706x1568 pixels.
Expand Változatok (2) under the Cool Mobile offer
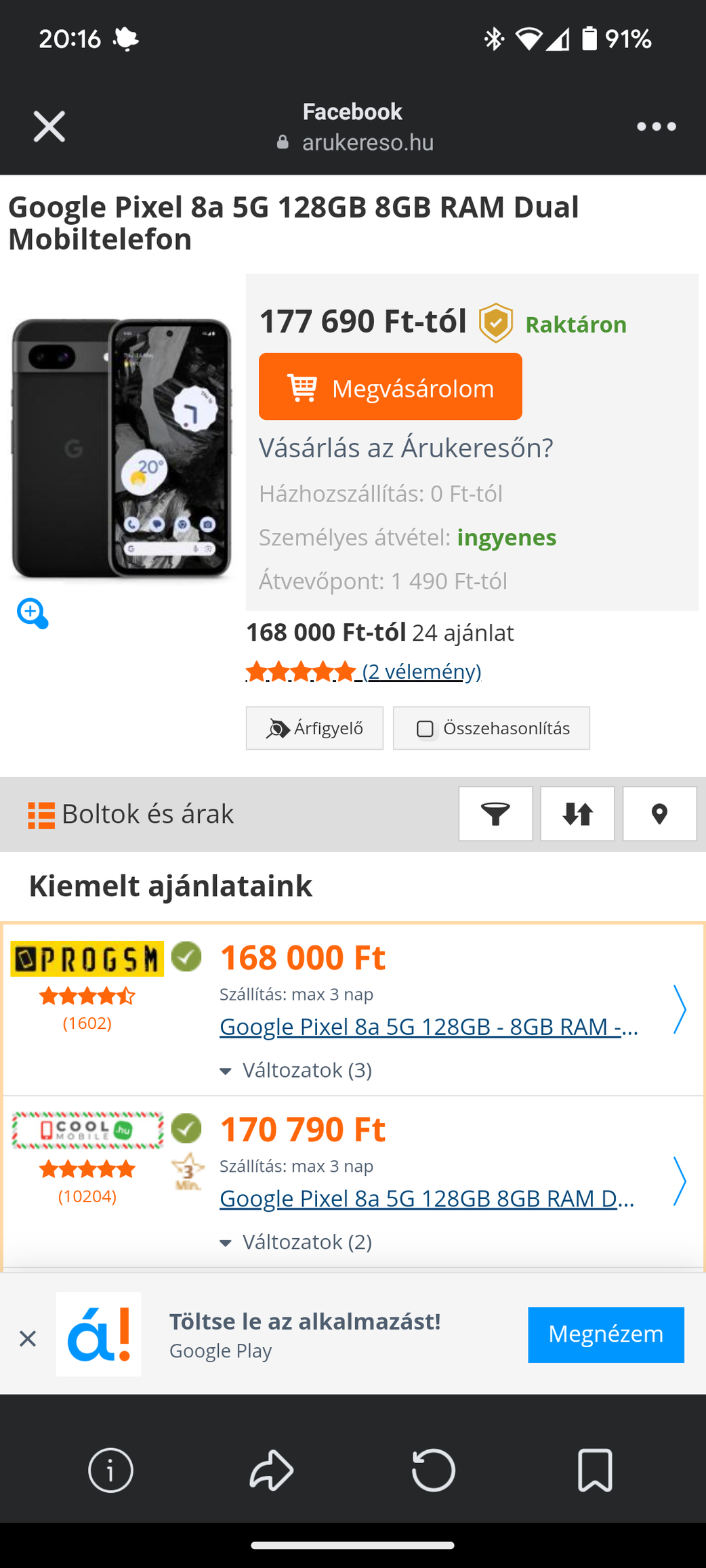(x=296, y=1242)
